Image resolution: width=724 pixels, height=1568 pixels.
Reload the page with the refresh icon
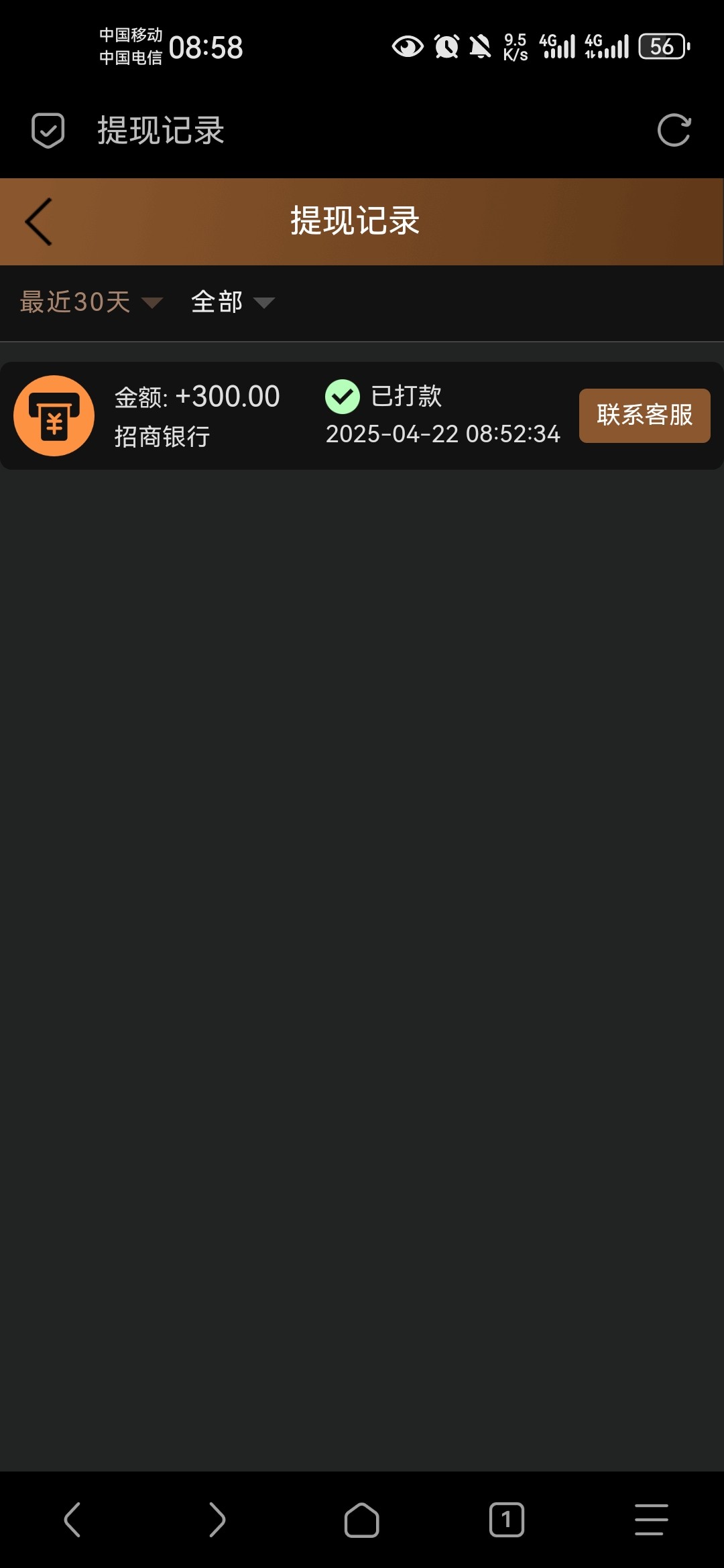(674, 130)
